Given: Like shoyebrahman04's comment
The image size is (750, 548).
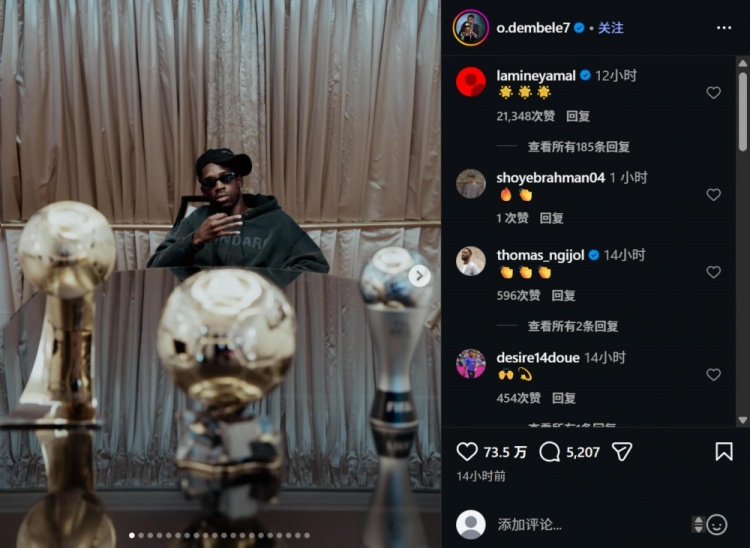Looking at the screenshot, I should click(x=713, y=195).
